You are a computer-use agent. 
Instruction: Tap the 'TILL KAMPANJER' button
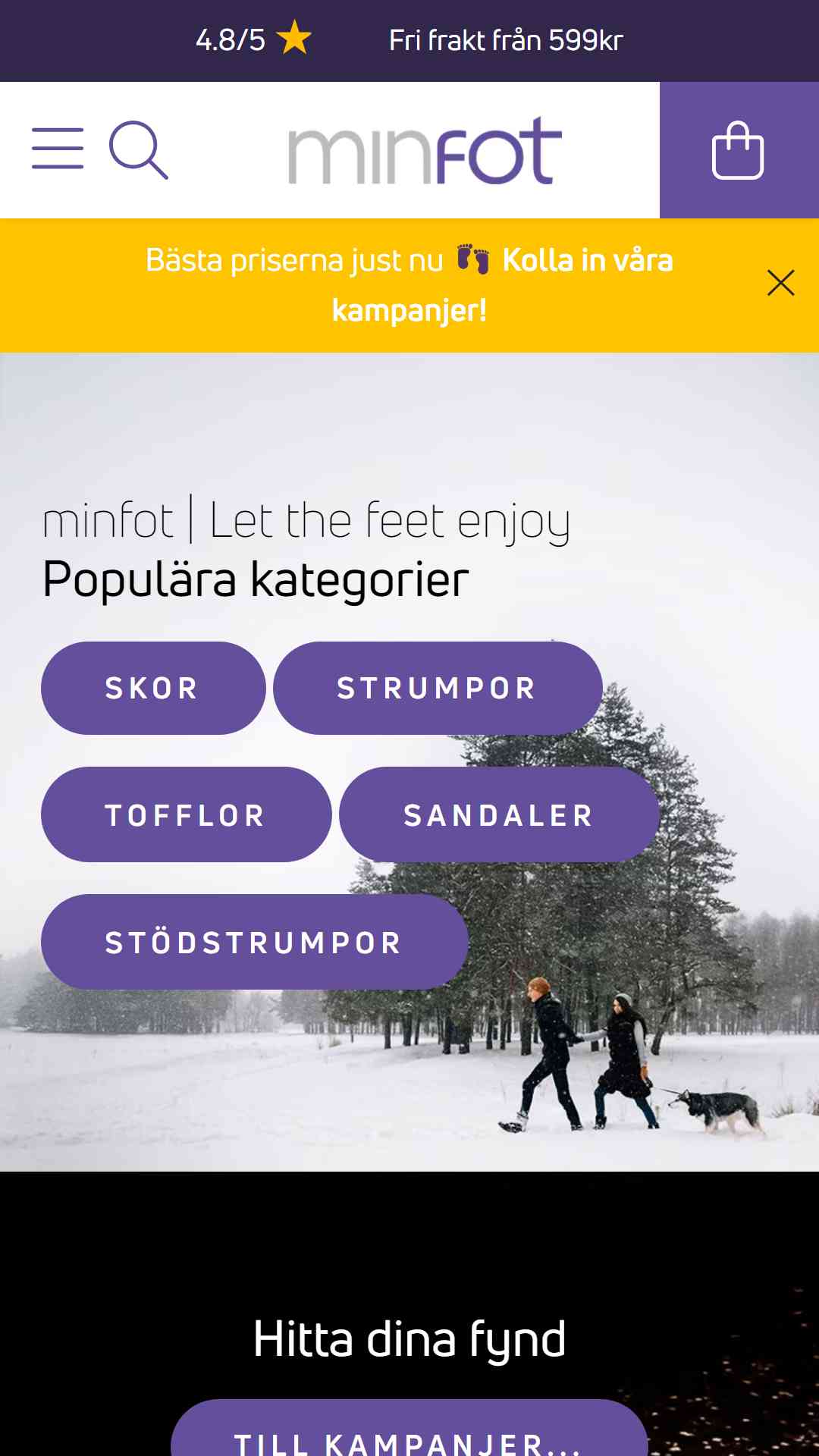409,1432
